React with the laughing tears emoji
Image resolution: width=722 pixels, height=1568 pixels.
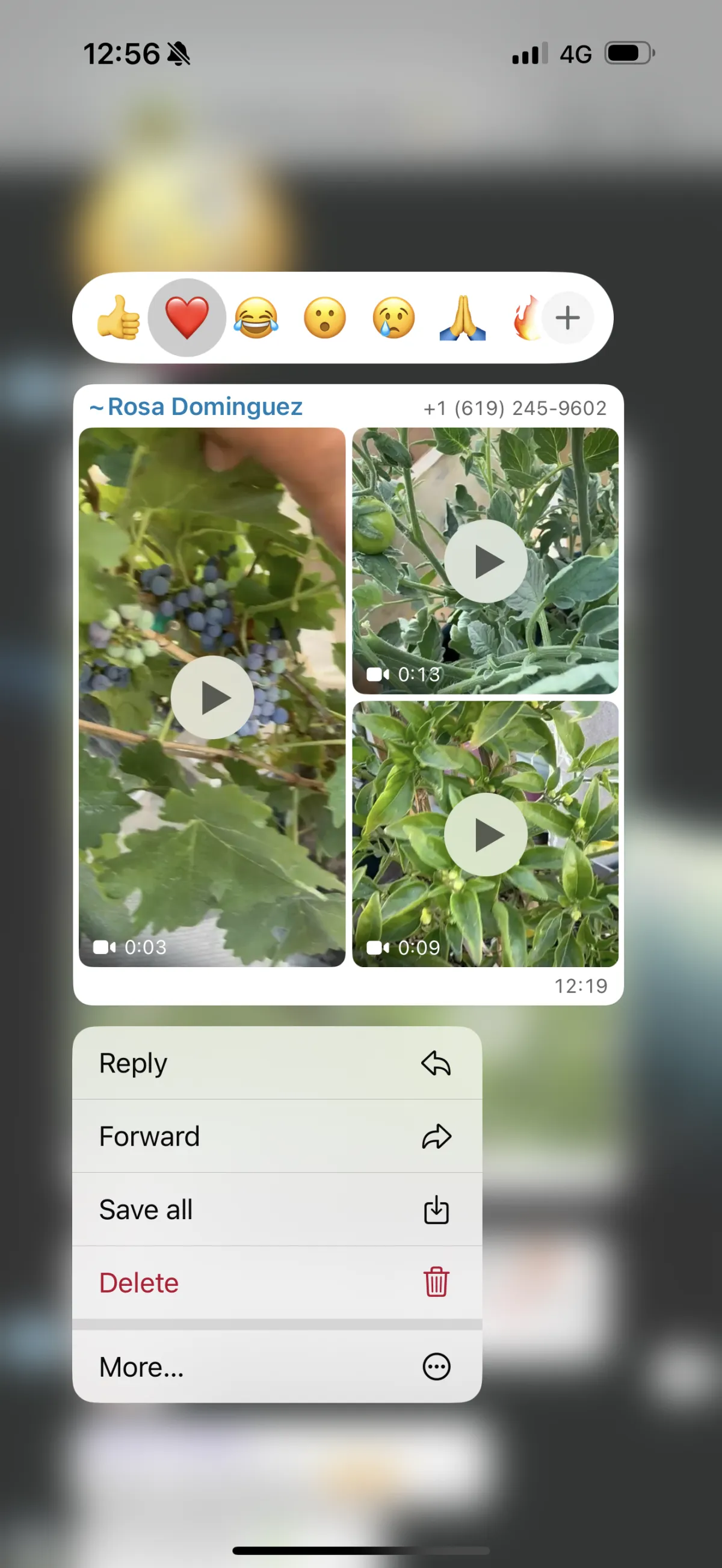coord(256,317)
